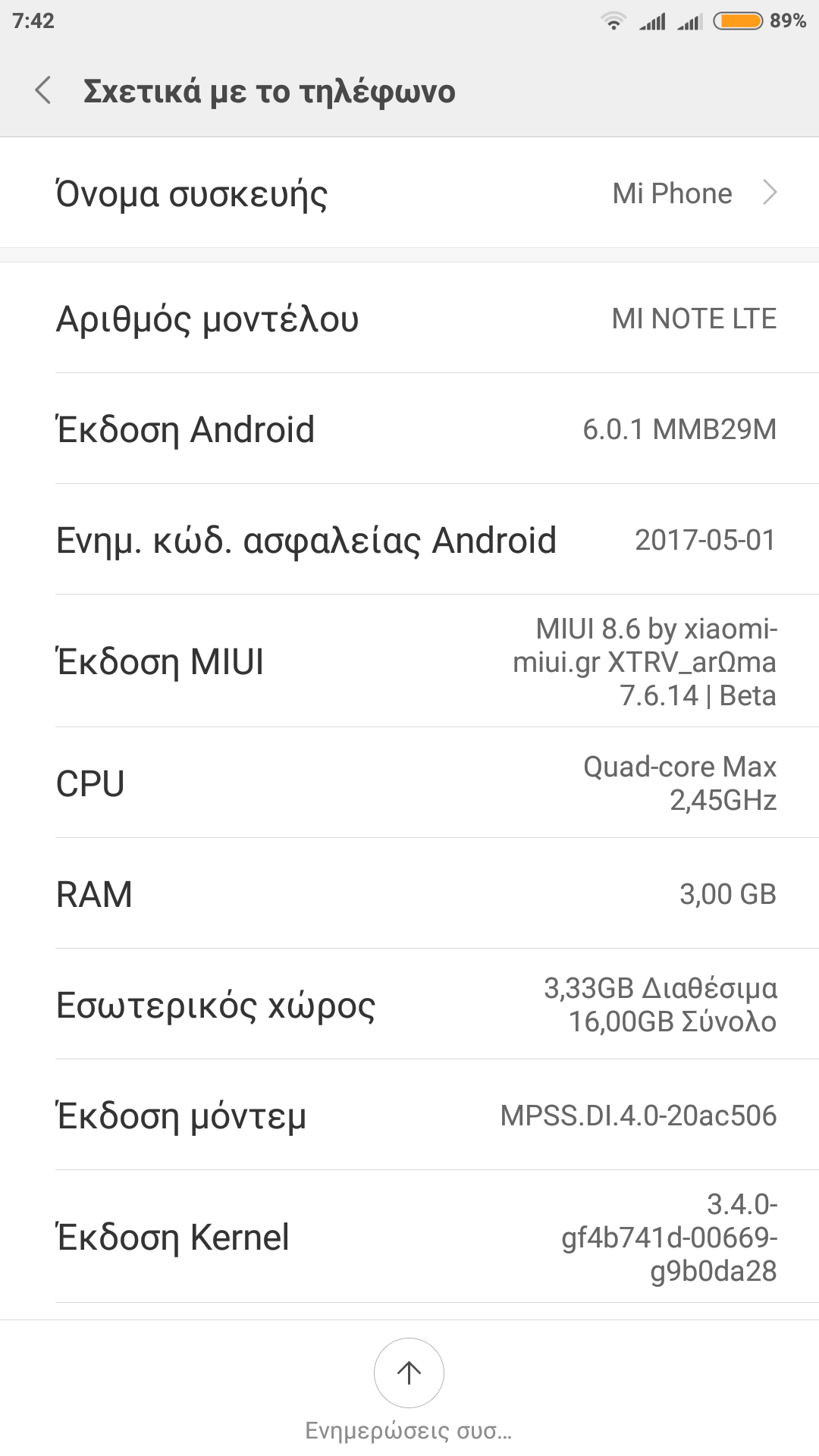Tap the Έκδοση MIUI row
Screen dimensions: 819x1456
pos(409,661)
